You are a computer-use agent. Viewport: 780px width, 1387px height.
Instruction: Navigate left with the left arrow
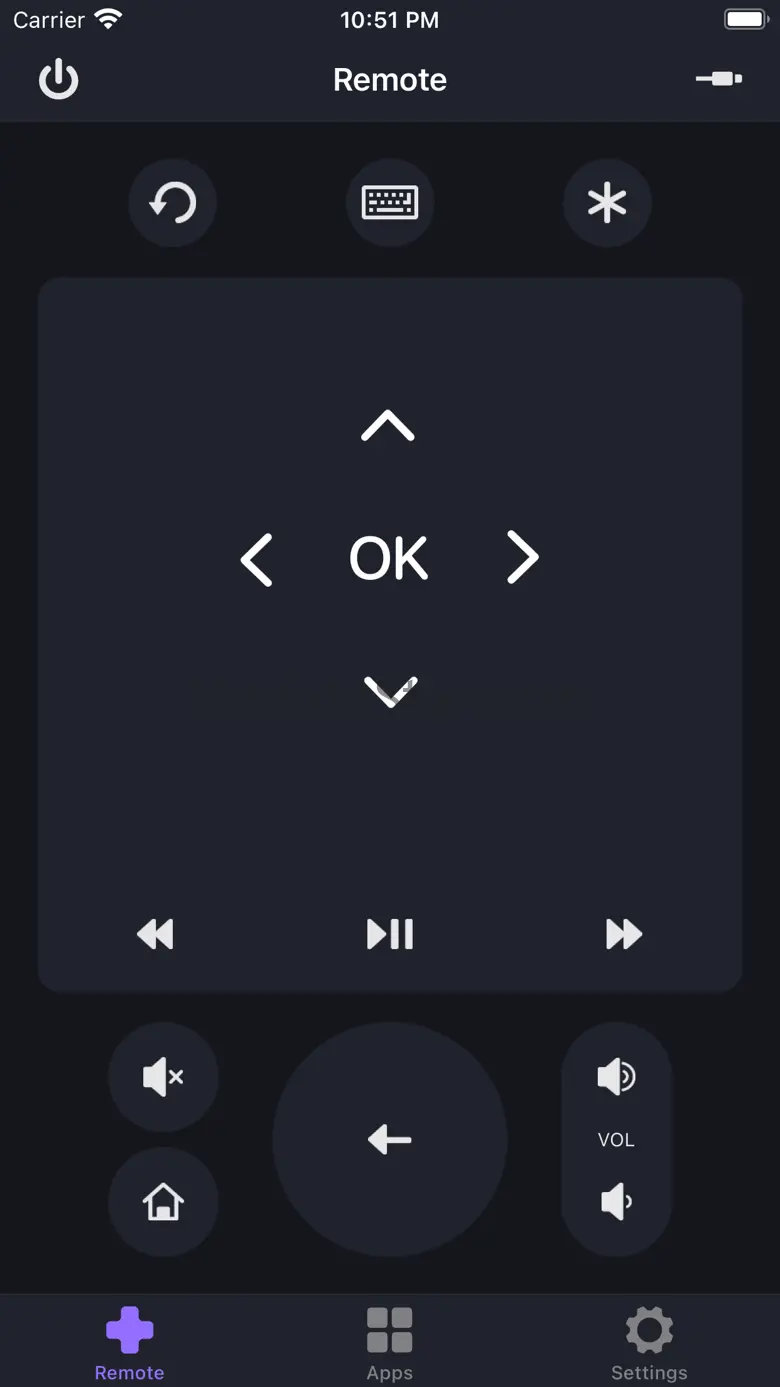point(257,558)
